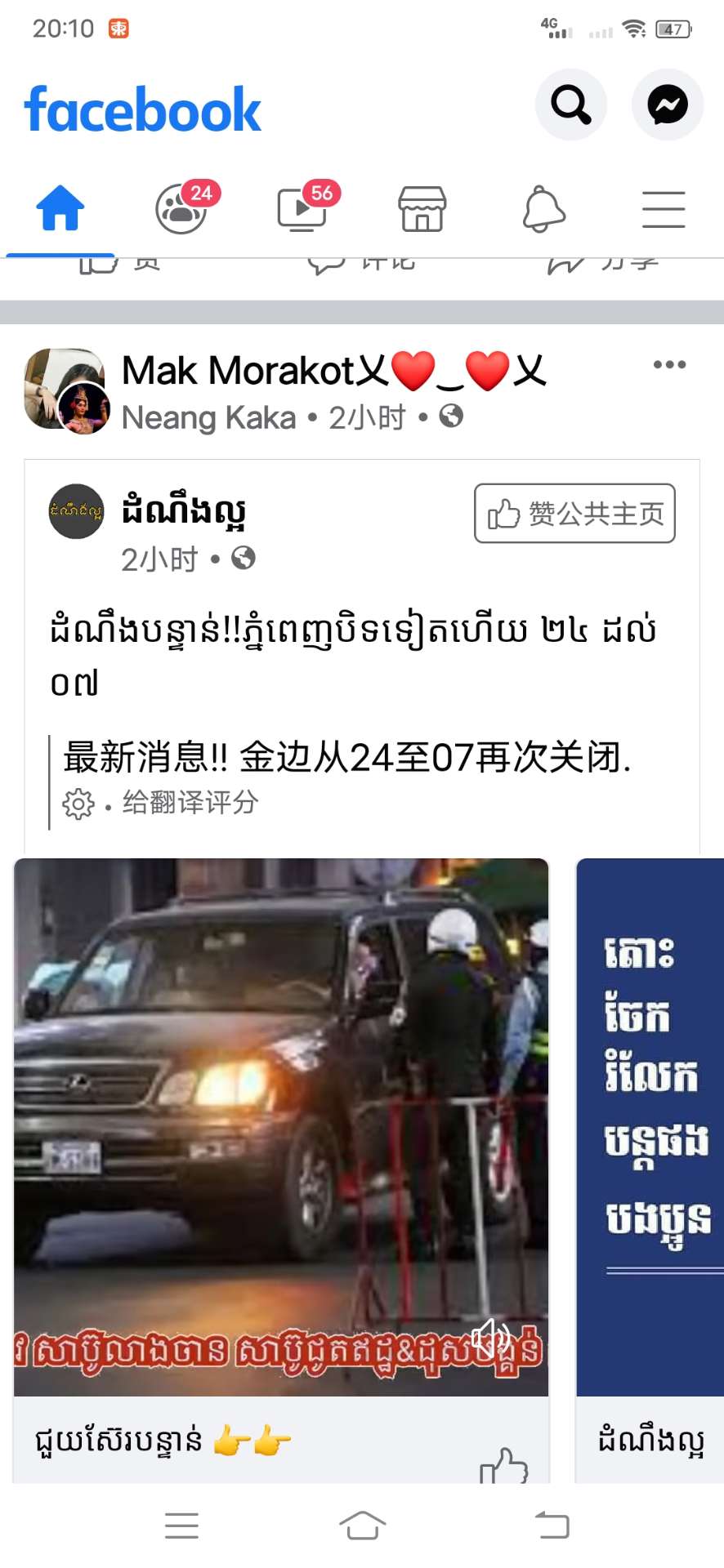Viewport: 724px width, 1568px height.
Task: Like the car checkpoint video card
Action: point(503,1466)
